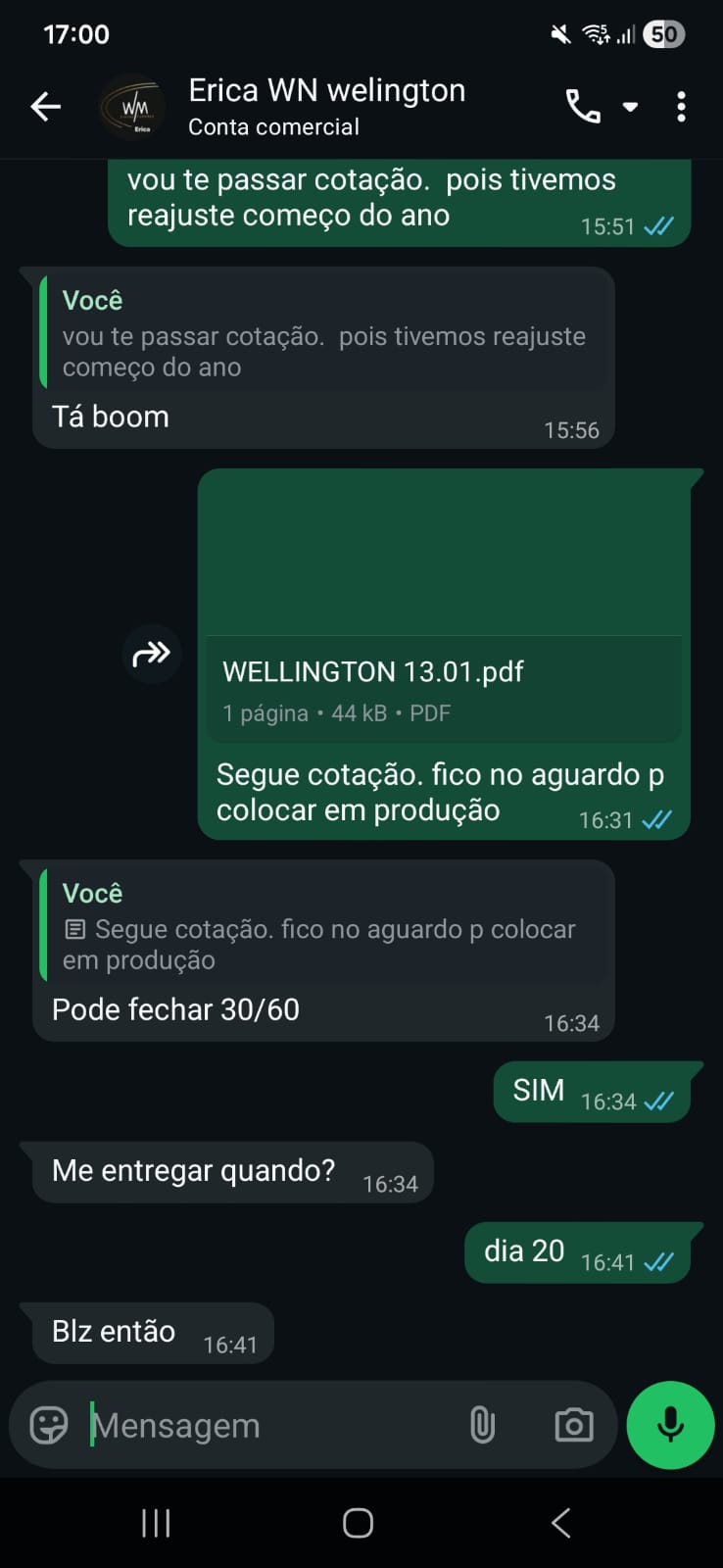Open Erica WN welington contact info
The height and width of the screenshot is (1568, 723).
(x=326, y=106)
